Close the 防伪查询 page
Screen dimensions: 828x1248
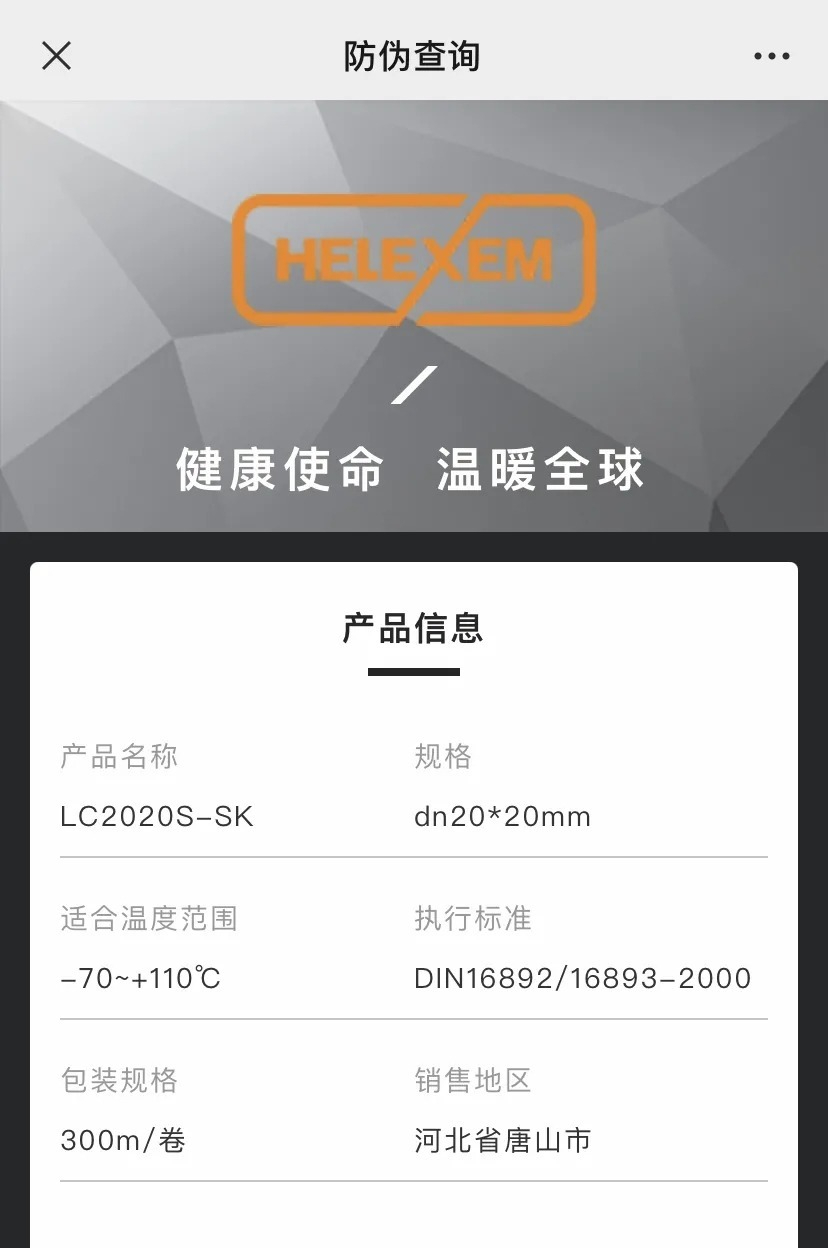(56, 56)
